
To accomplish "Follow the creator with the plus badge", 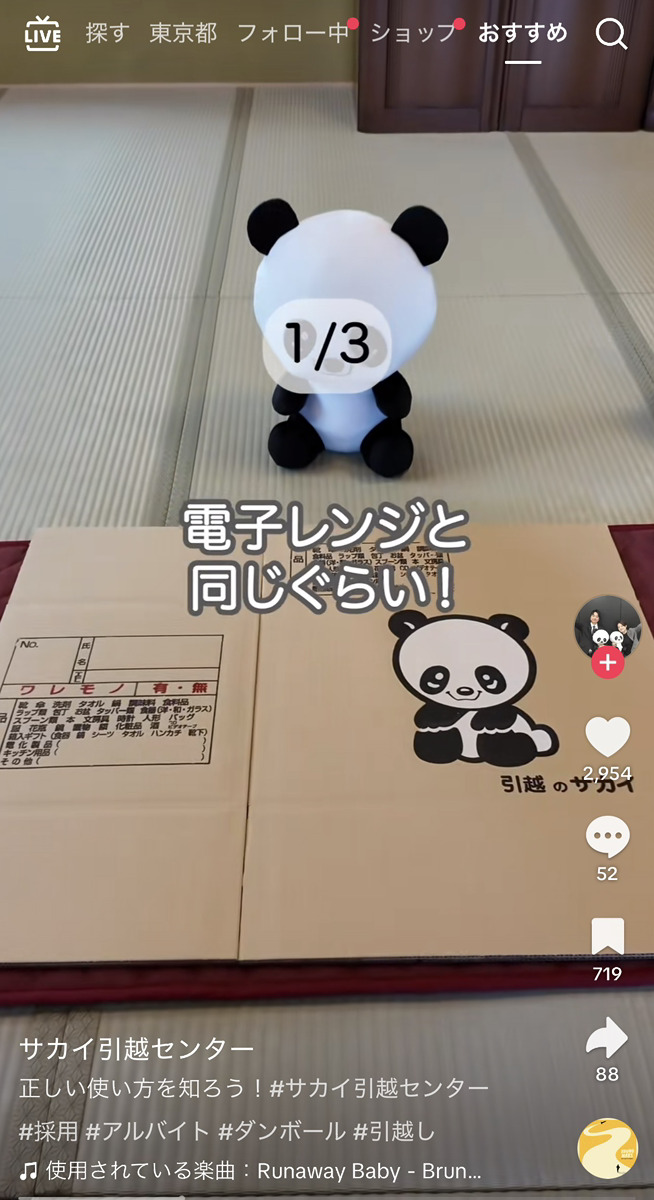I will pyautogui.click(x=607, y=663).
